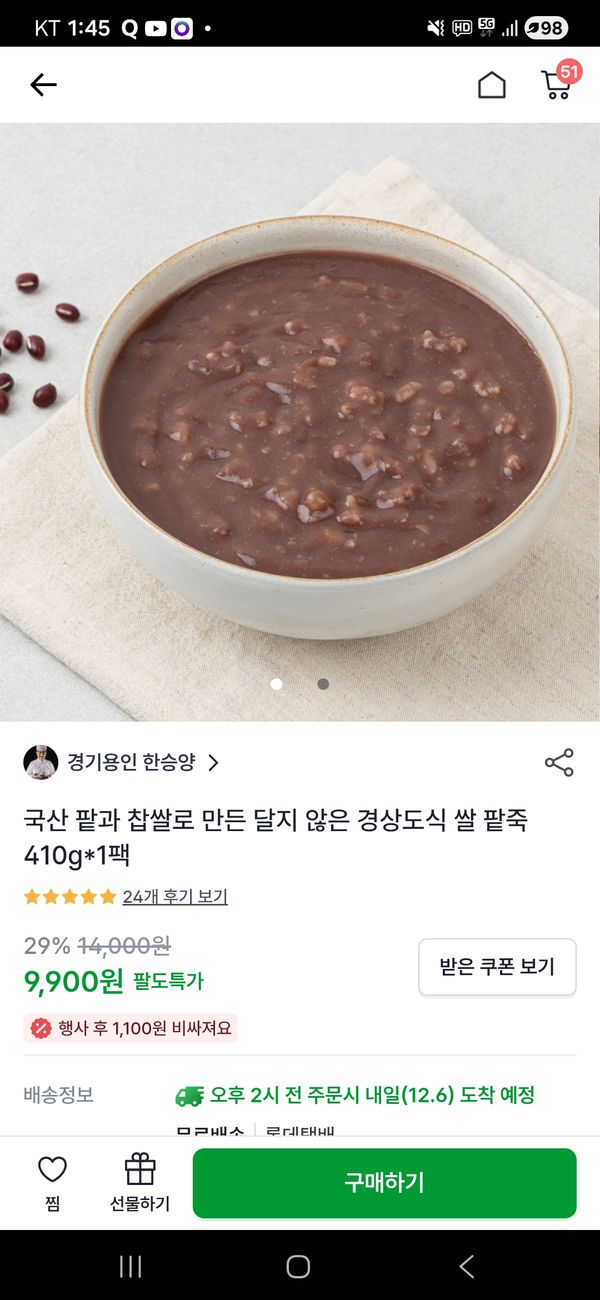Open the shopping cart
The image size is (600, 1300).
click(557, 84)
